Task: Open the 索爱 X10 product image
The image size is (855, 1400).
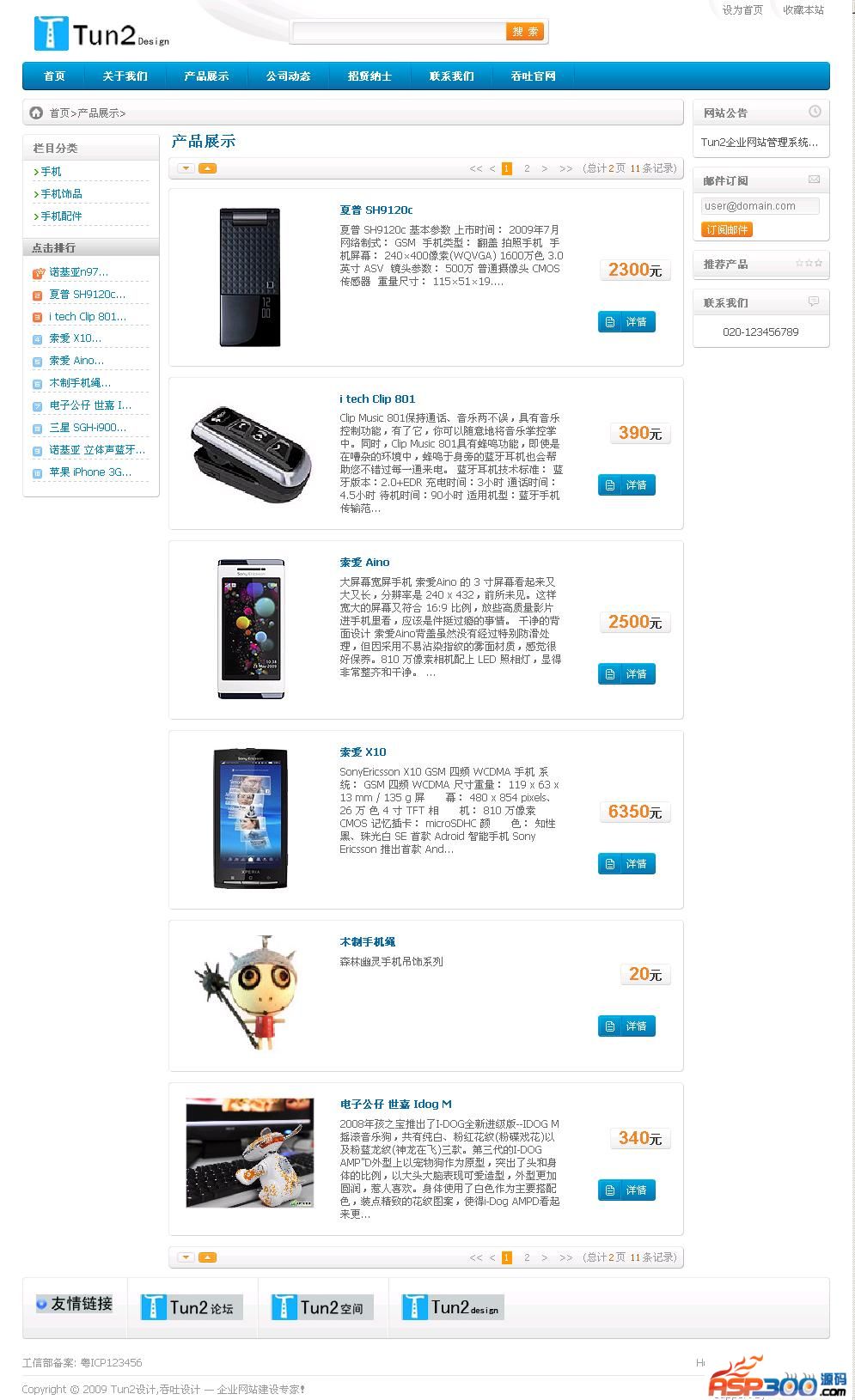Action: [x=250, y=818]
